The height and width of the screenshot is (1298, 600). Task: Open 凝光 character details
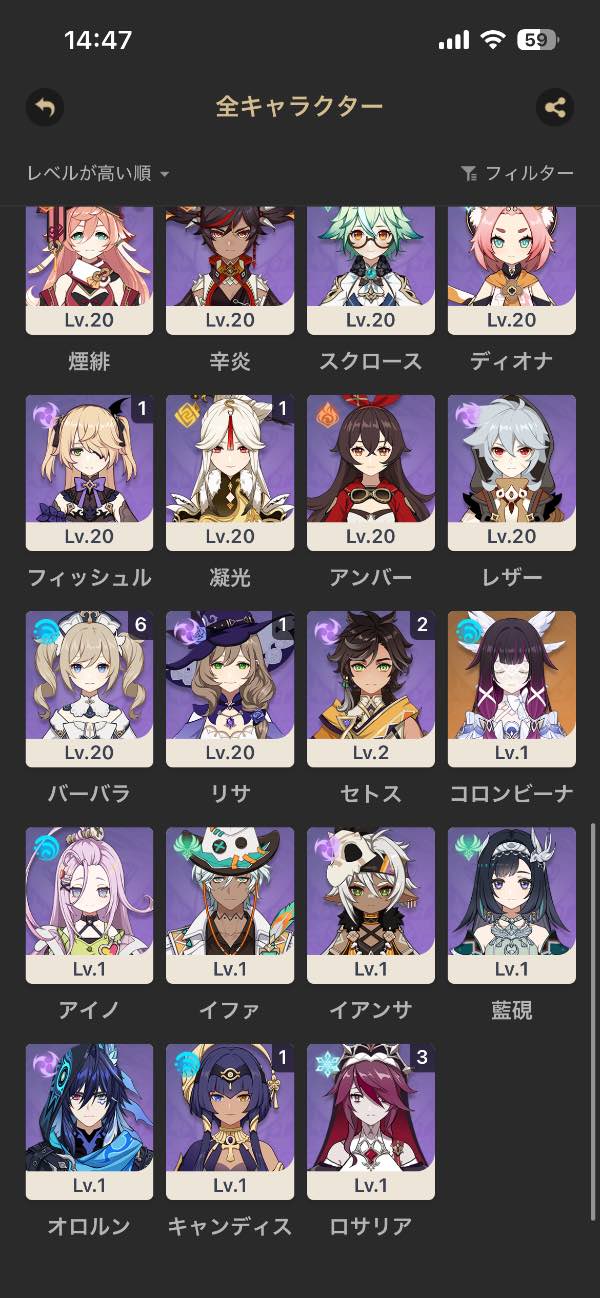coord(230,472)
